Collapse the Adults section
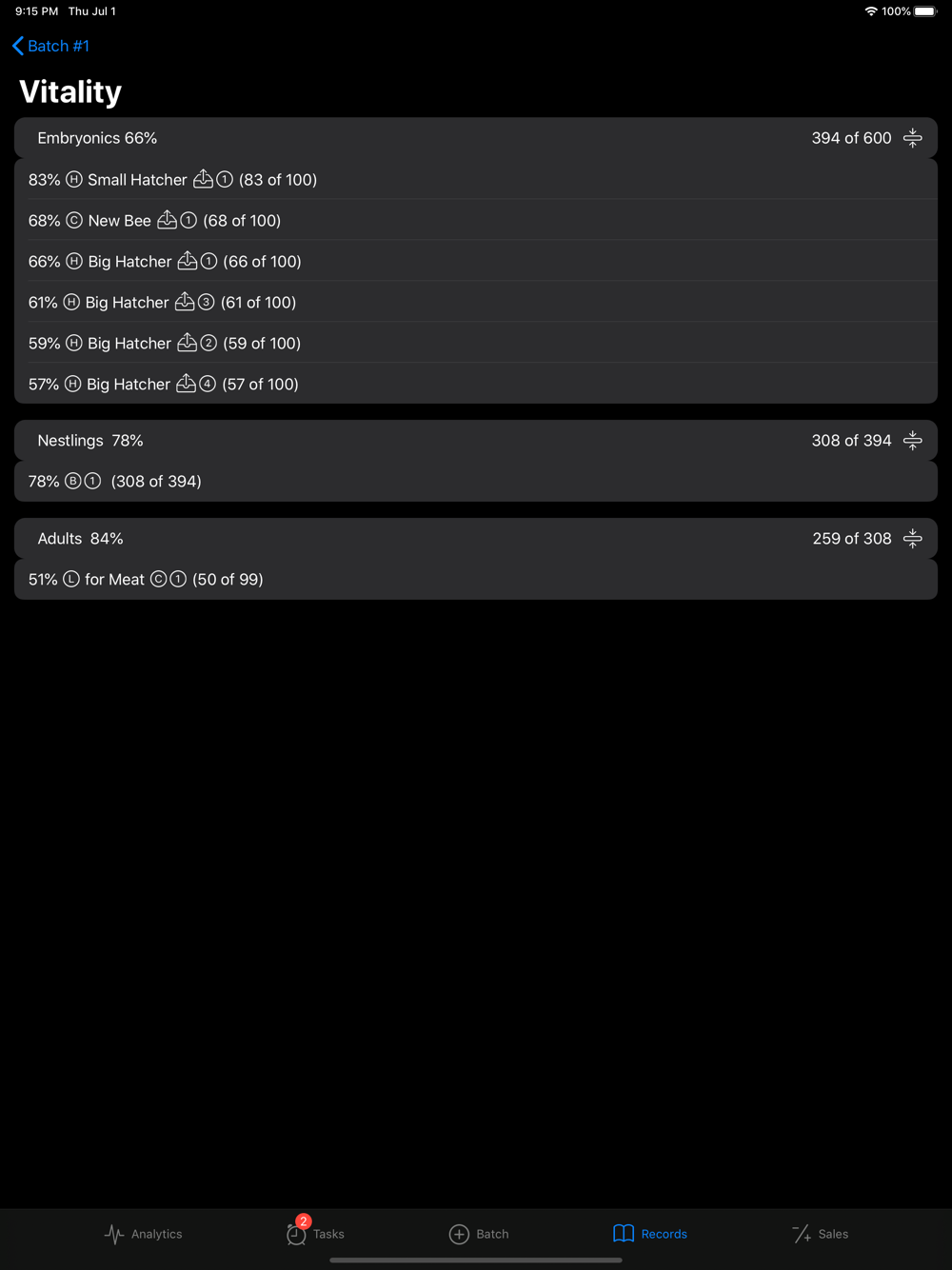The image size is (952, 1270). (912, 539)
